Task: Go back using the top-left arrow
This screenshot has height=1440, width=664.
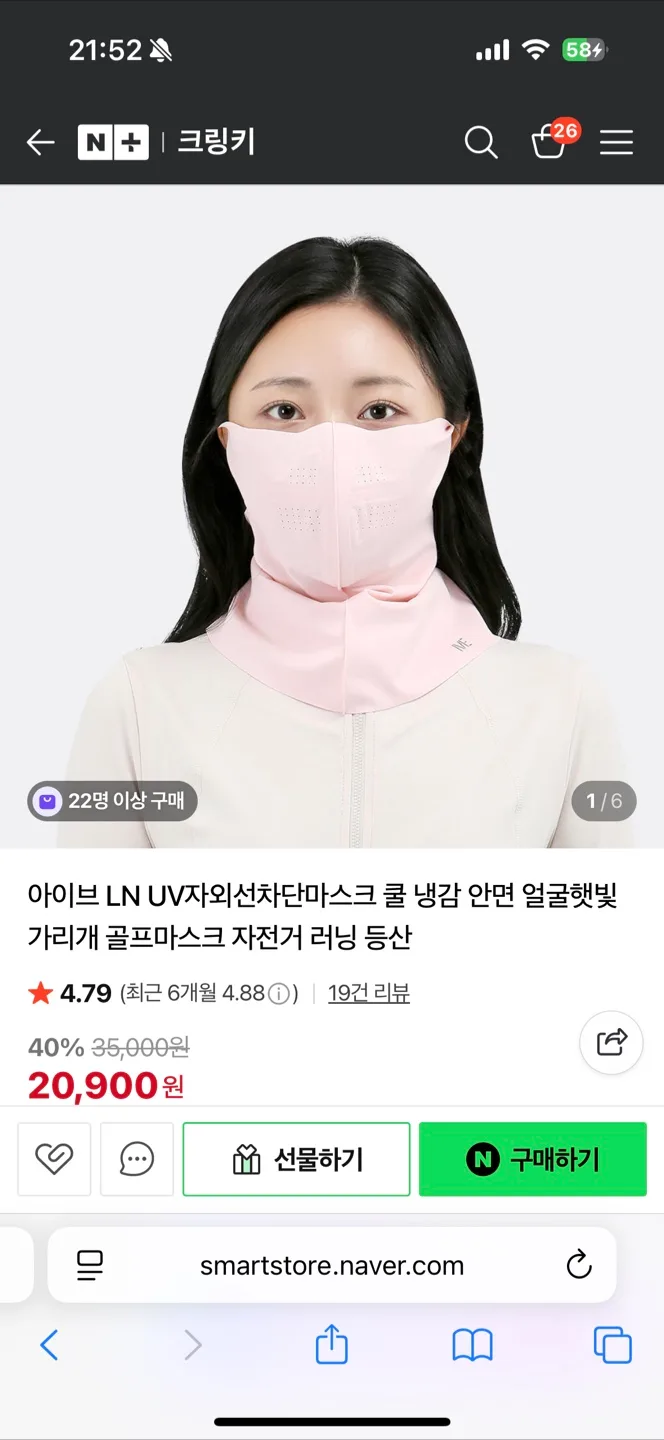Action: click(x=40, y=143)
